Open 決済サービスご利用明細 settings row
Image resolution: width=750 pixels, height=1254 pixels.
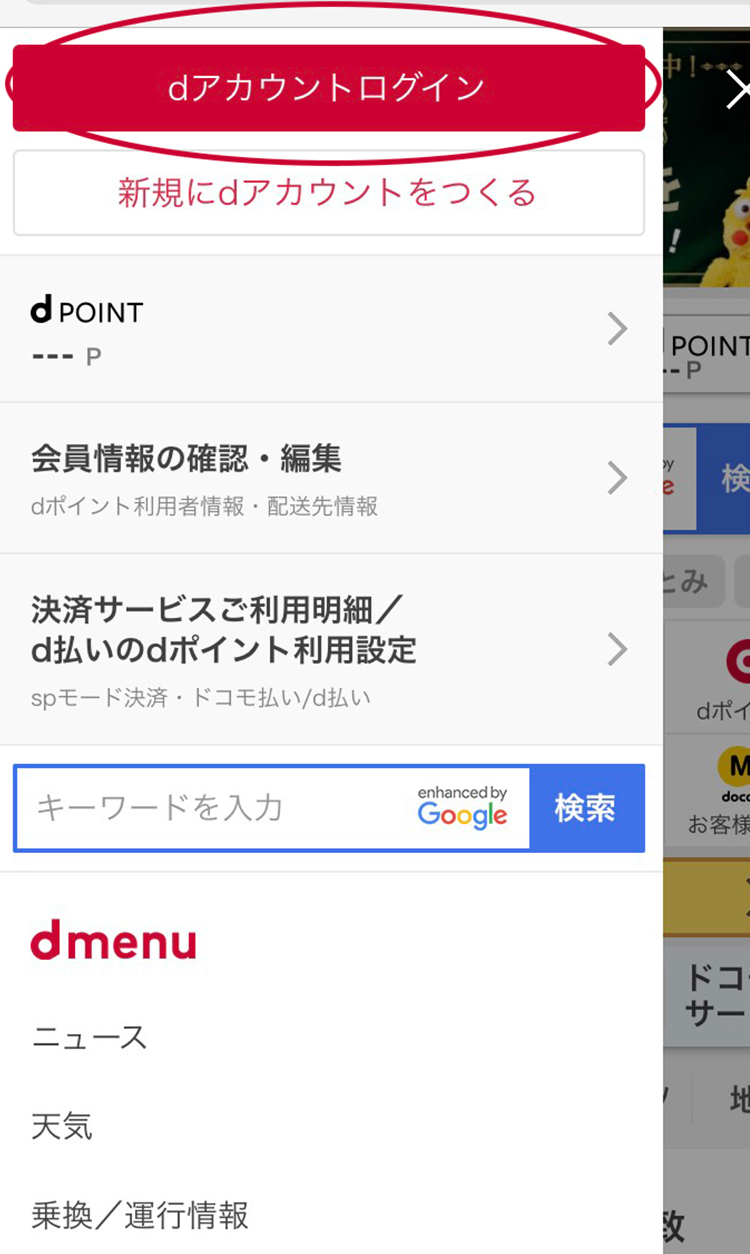328,649
